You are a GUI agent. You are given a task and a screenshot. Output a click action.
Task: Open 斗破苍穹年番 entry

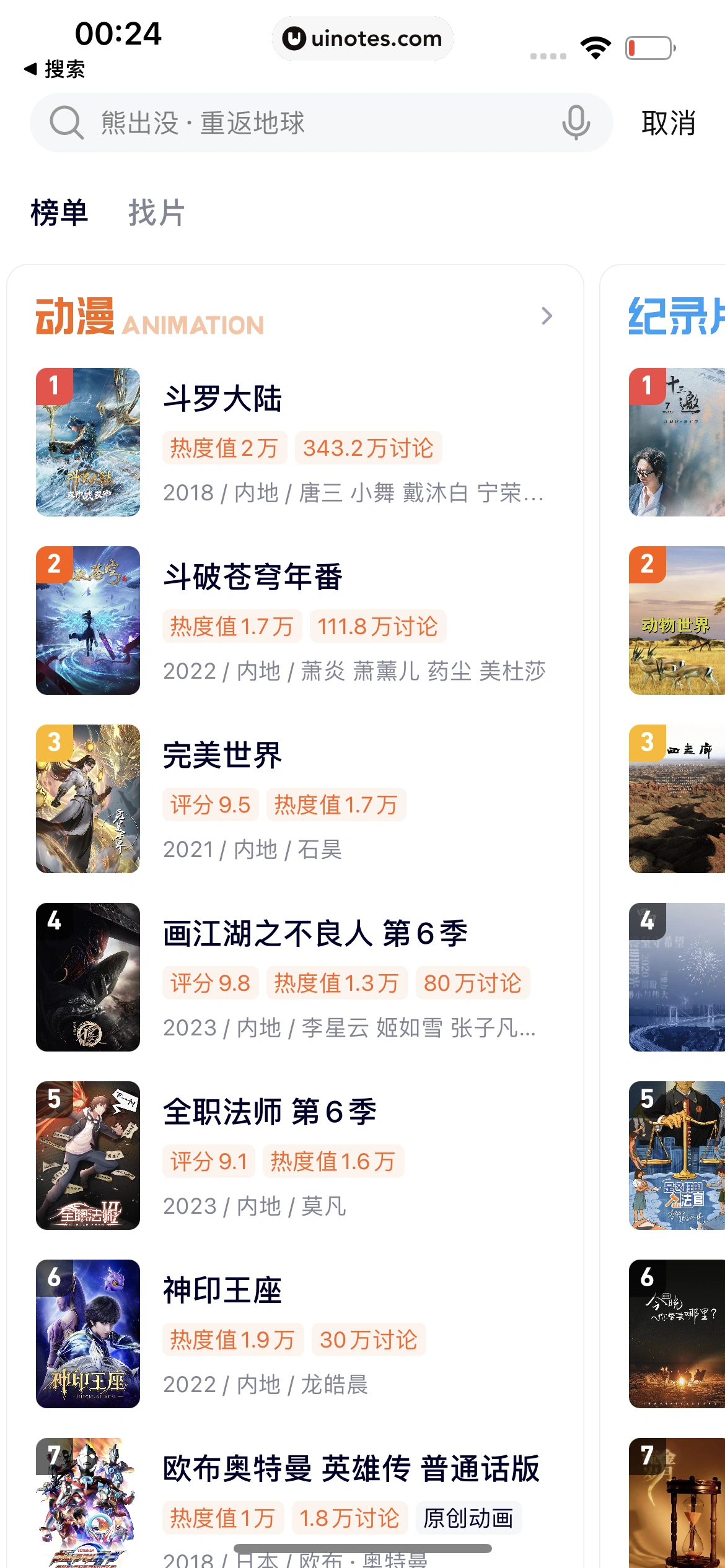point(252,577)
